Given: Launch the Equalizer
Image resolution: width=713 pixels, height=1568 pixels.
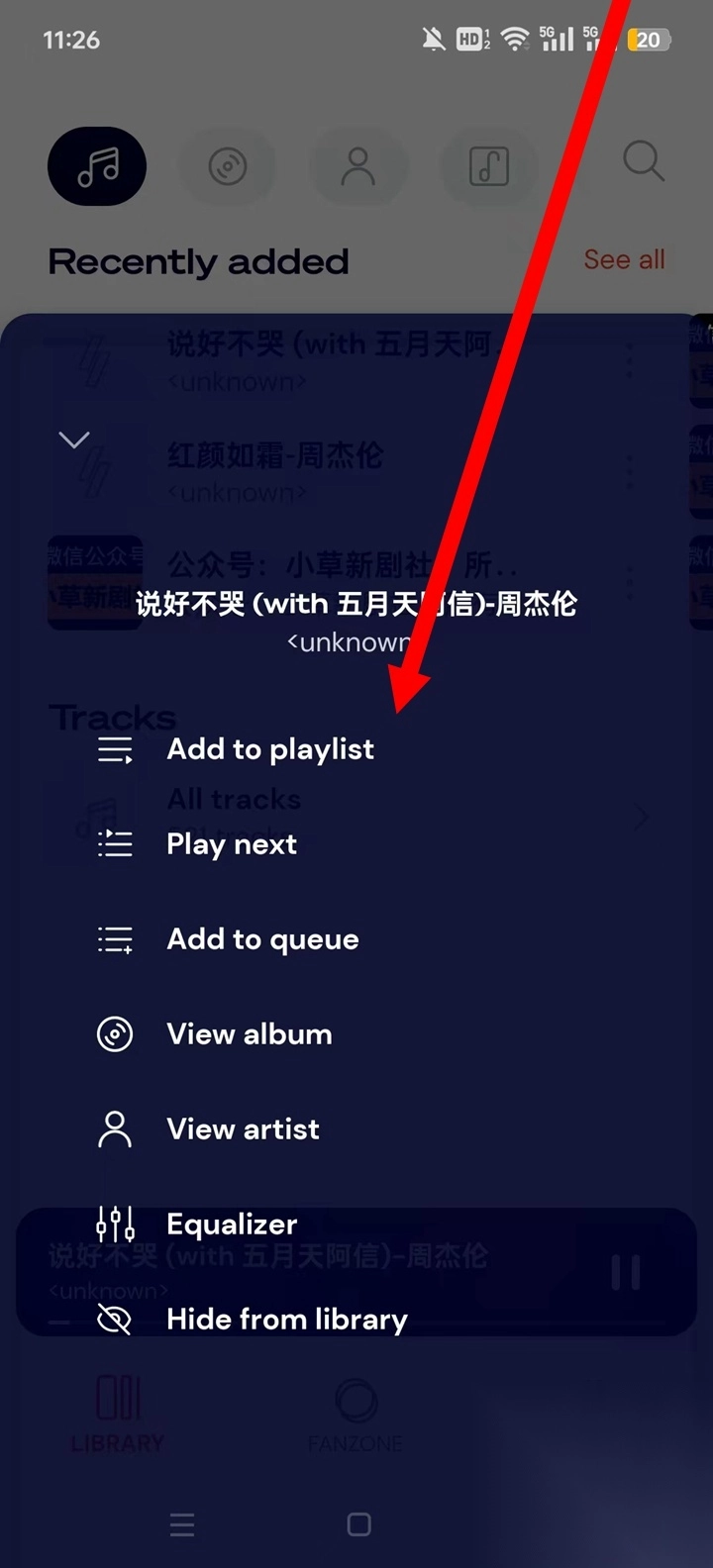Looking at the screenshot, I should [x=231, y=1225].
